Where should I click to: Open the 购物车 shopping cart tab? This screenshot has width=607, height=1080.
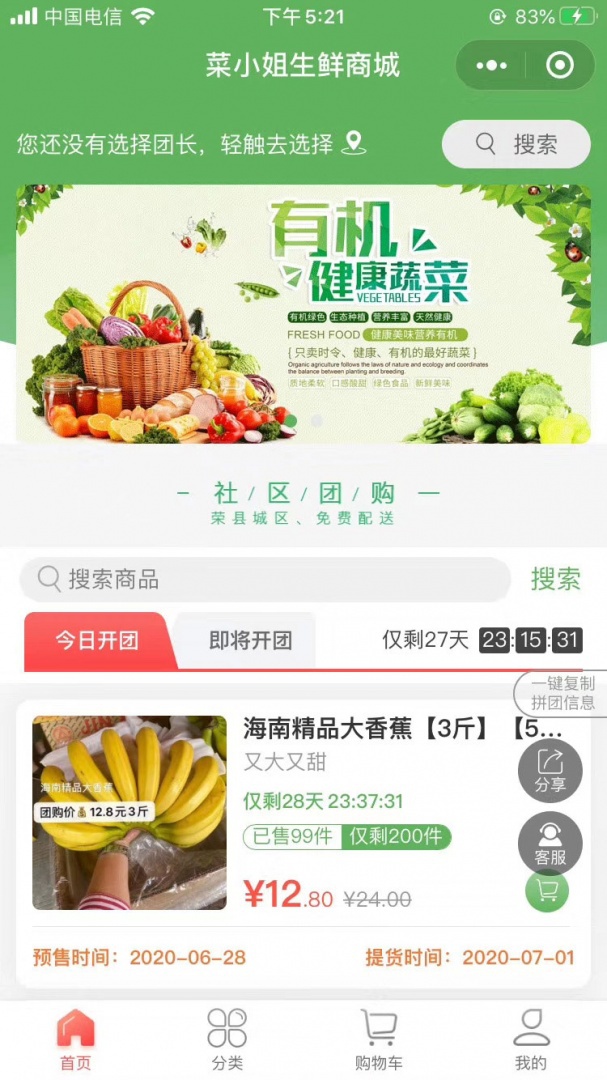[x=379, y=1040]
